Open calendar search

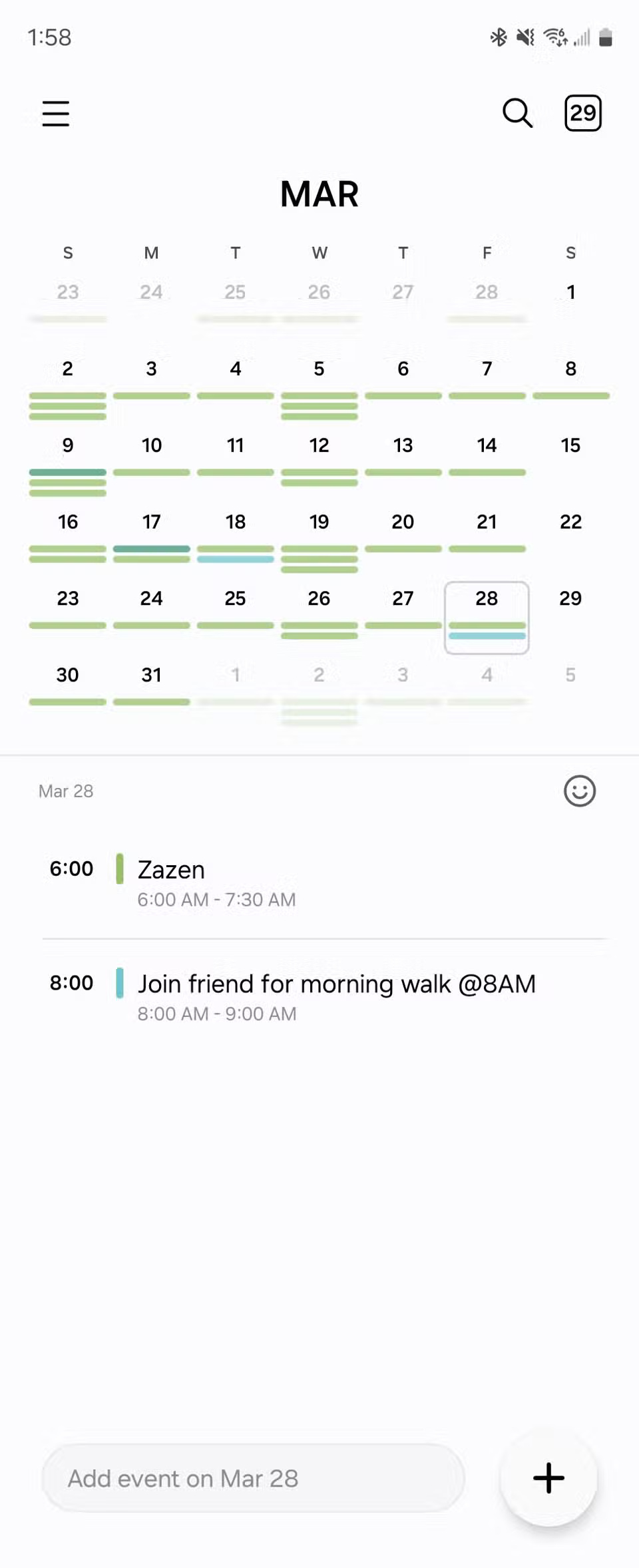pyautogui.click(x=517, y=113)
